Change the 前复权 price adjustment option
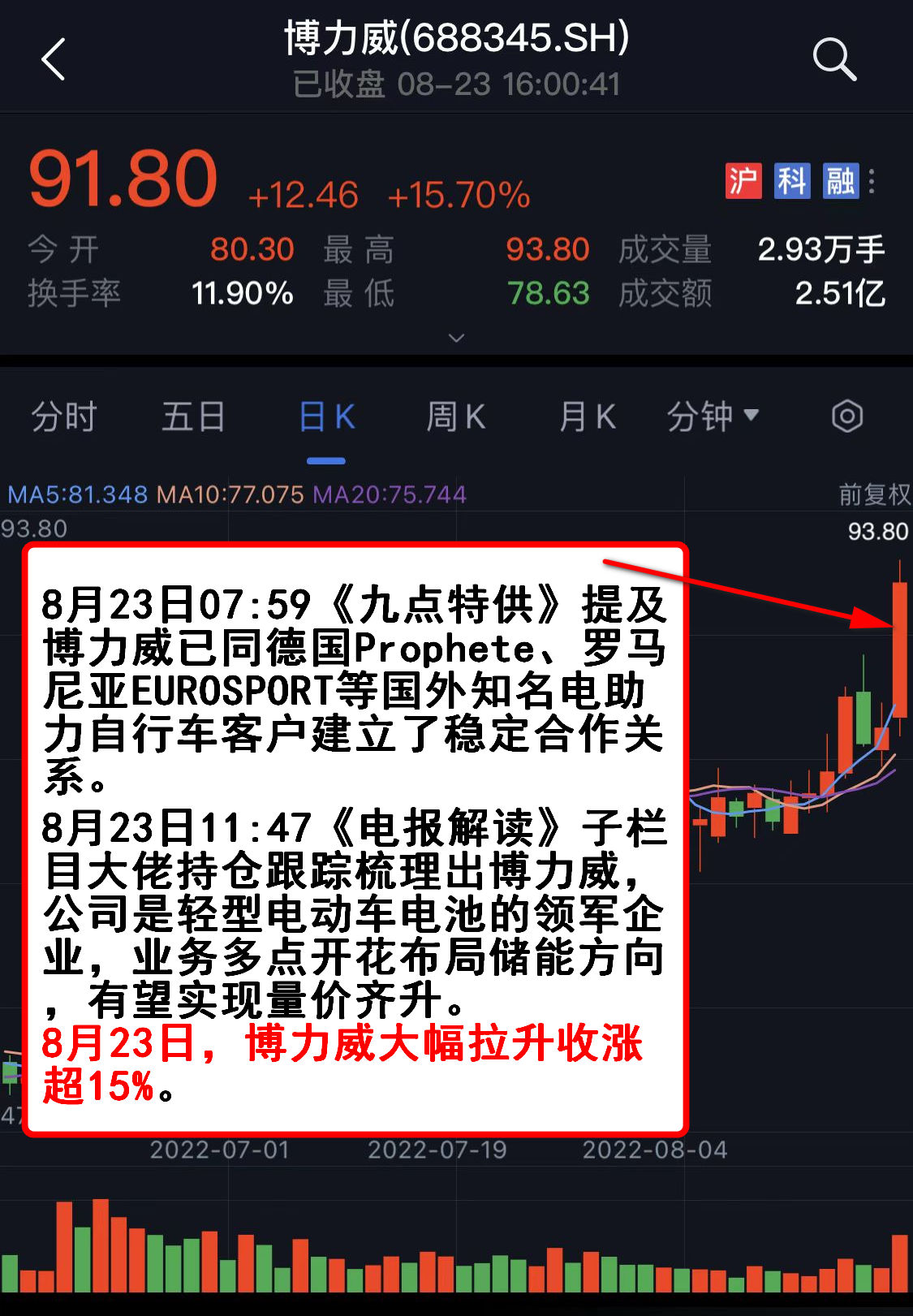This screenshot has height=1316, width=913. click(x=874, y=494)
